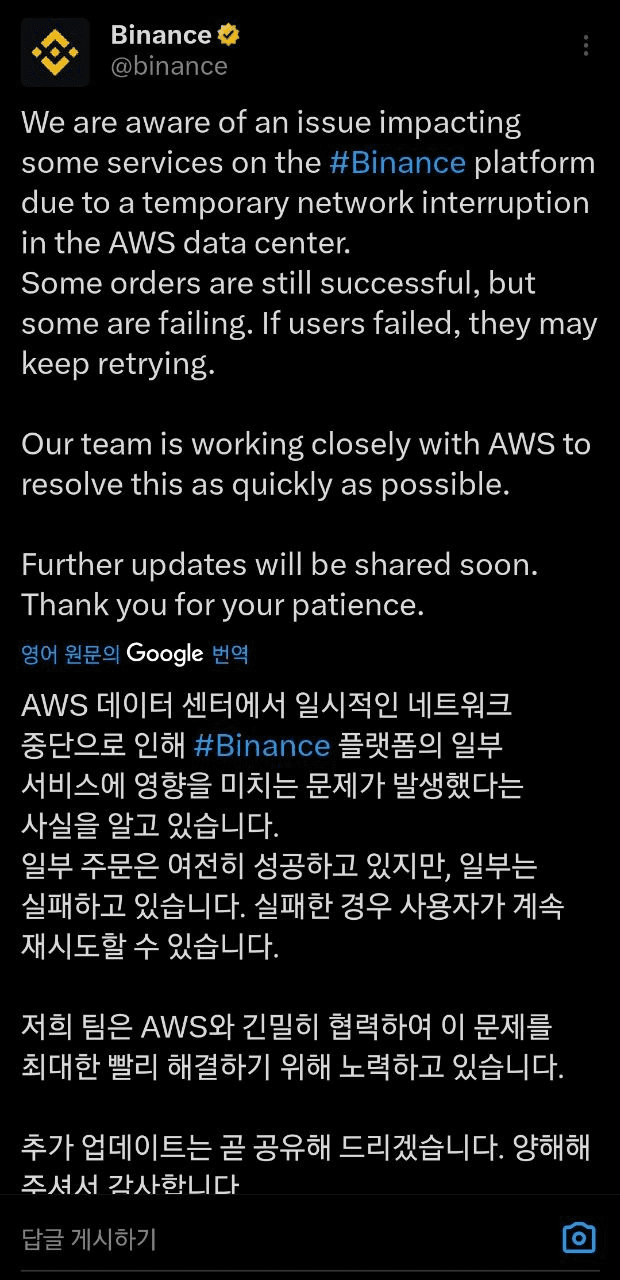
Task: Open the #Binance hashtag in the English text
Action: point(397,163)
